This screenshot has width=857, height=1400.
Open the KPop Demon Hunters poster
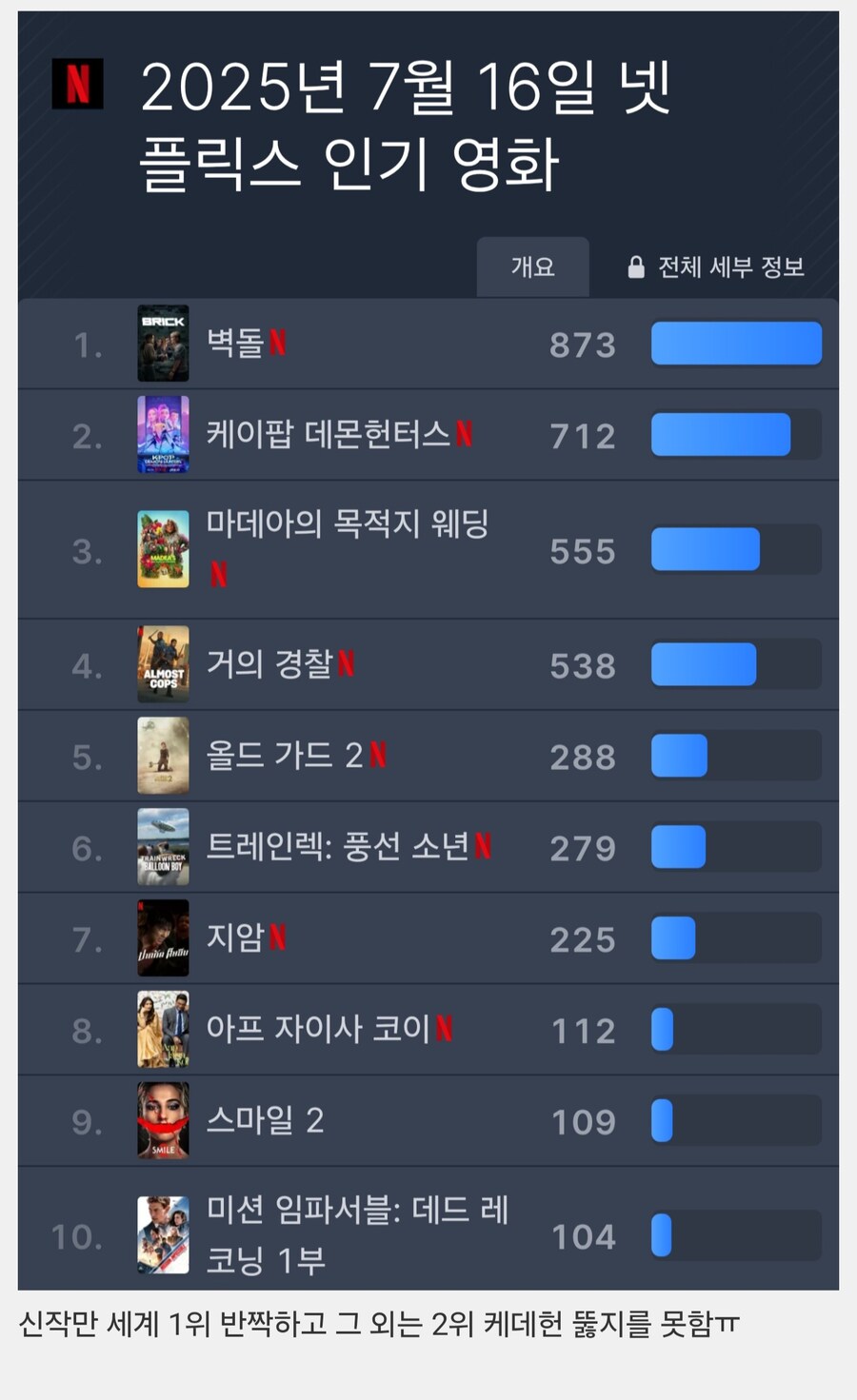[163, 434]
